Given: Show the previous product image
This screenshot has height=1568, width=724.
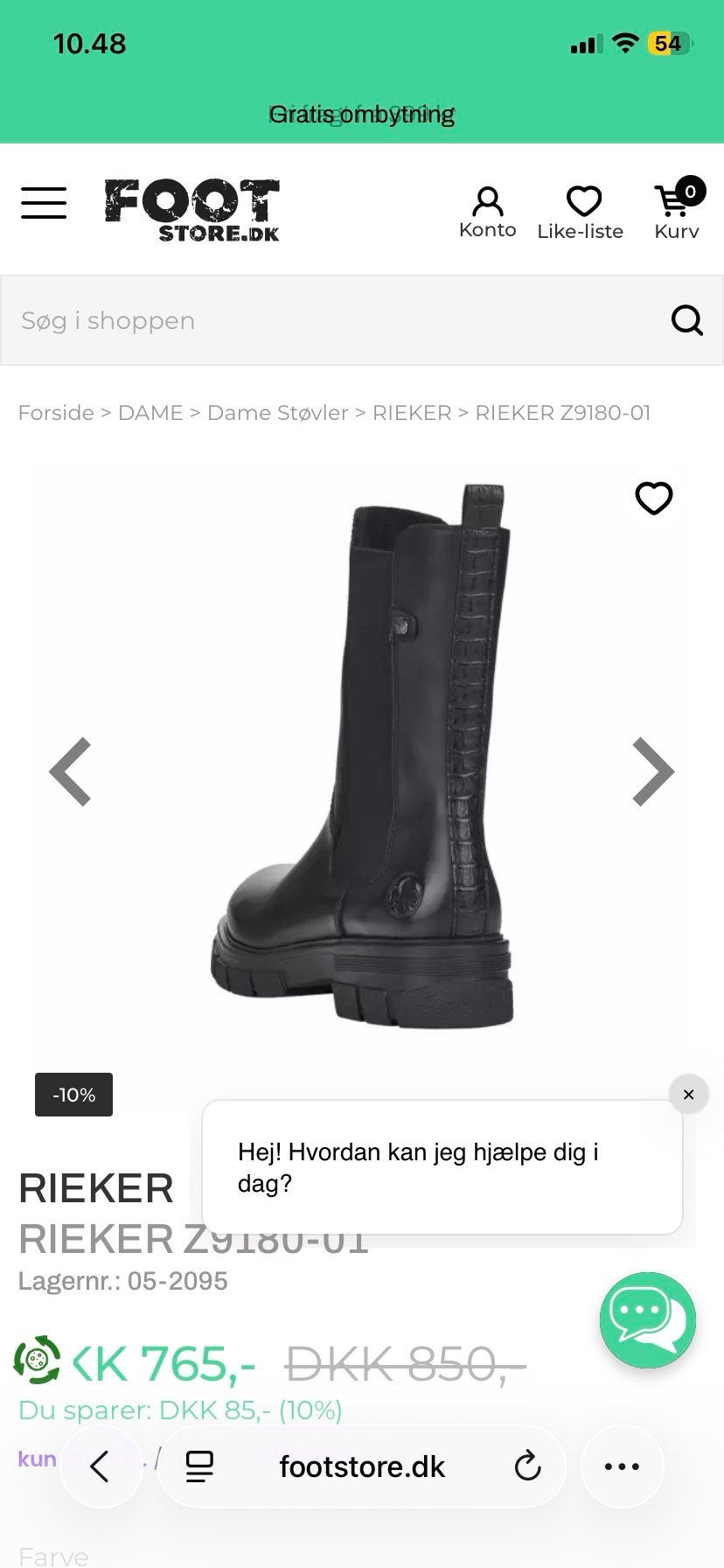Looking at the screenshot, I should pos(70,771).
